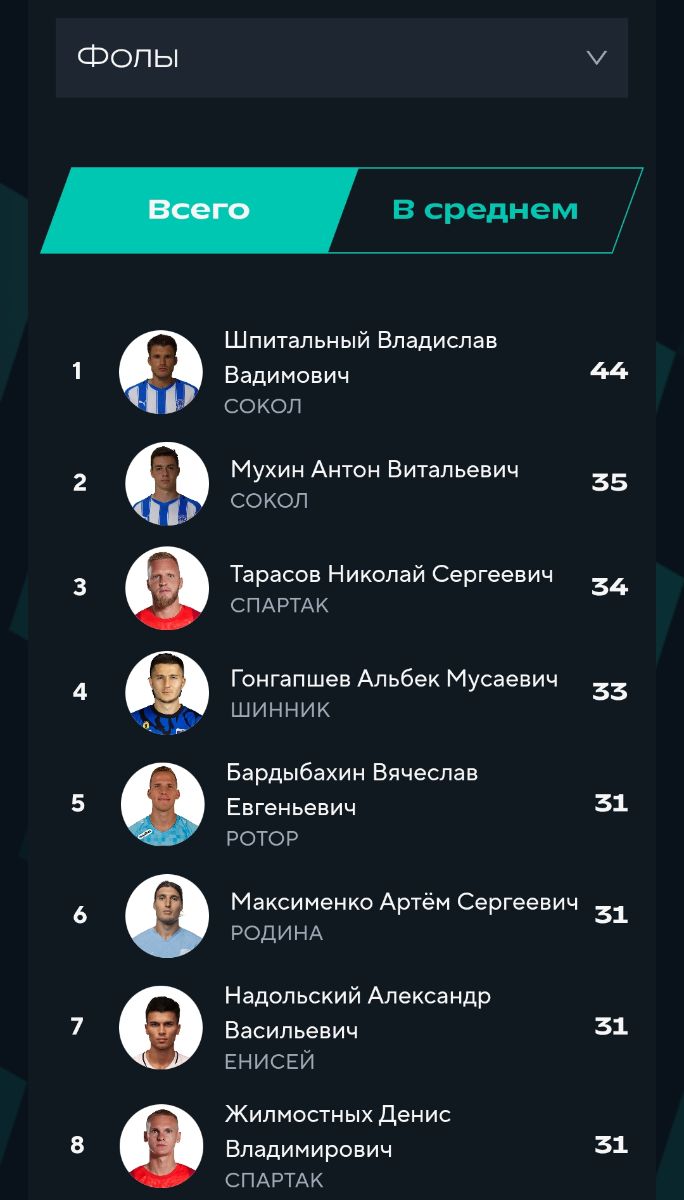Switch to the В среднем tab
The image size is (684, 1200).
tap(485, 210)
